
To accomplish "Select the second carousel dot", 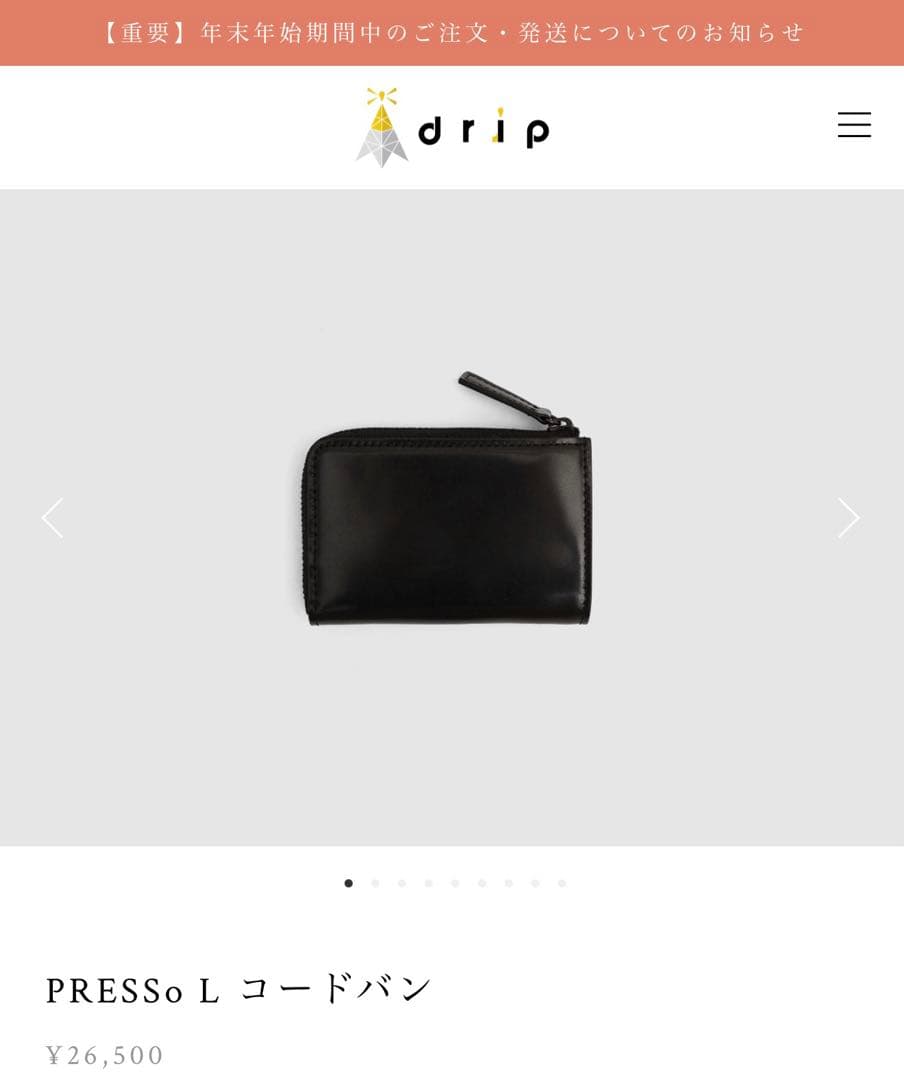I will click(373, 884).
